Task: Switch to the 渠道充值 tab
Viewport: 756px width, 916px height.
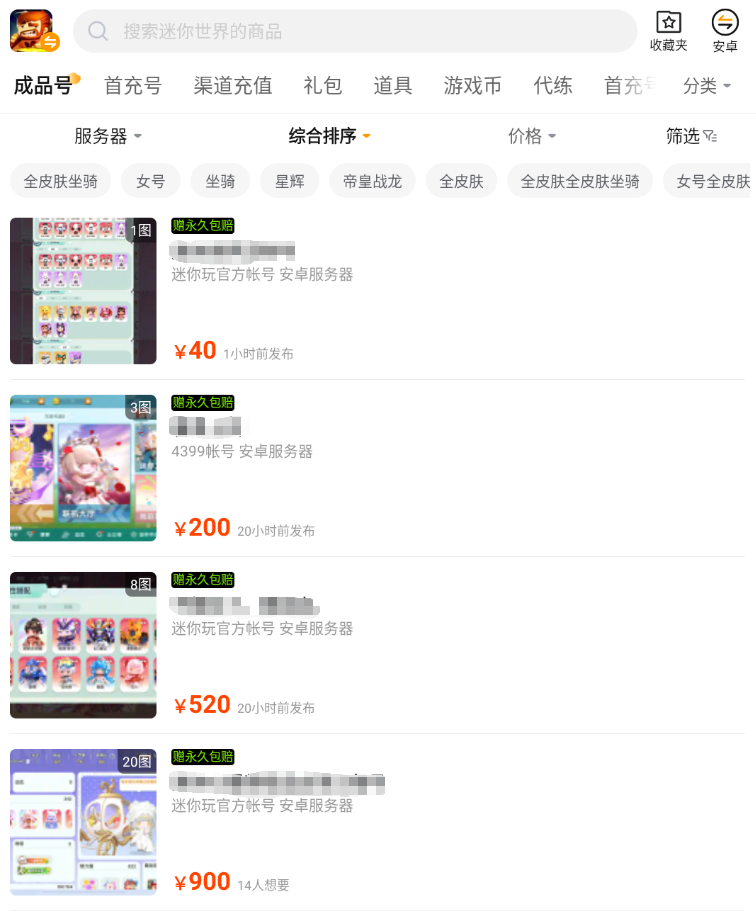Action: click(233, 86)
